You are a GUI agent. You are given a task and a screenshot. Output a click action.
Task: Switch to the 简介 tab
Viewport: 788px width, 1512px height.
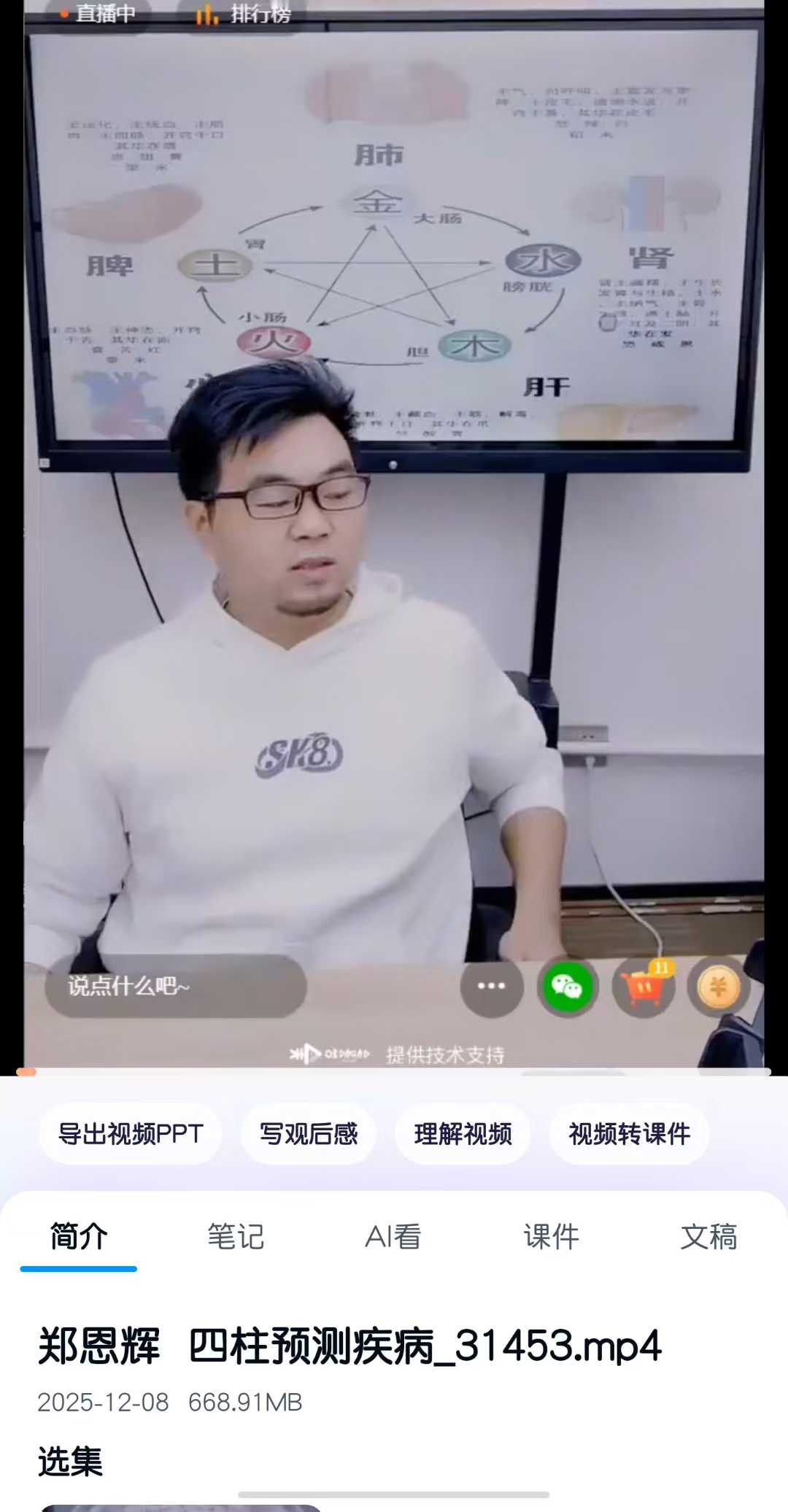click(x=79, y=1237)
